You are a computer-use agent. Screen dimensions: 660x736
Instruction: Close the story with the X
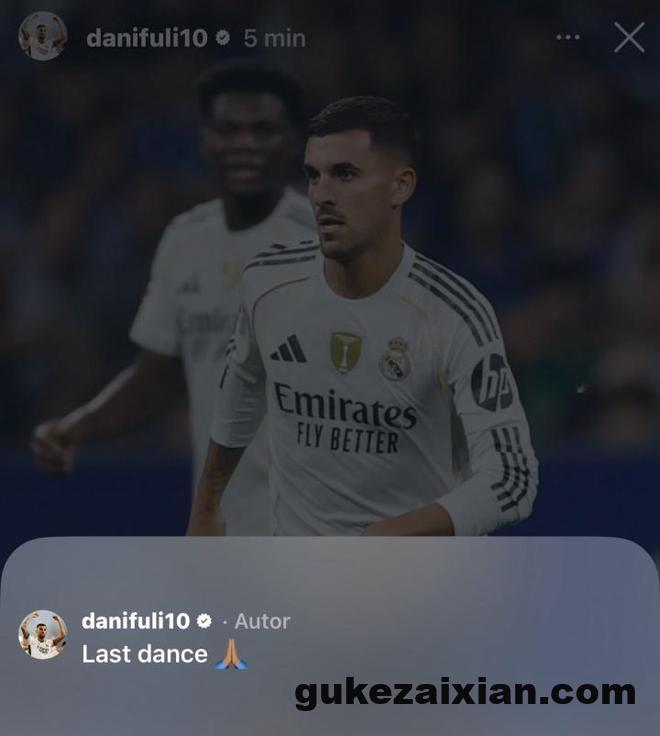[x=629, y=38]
